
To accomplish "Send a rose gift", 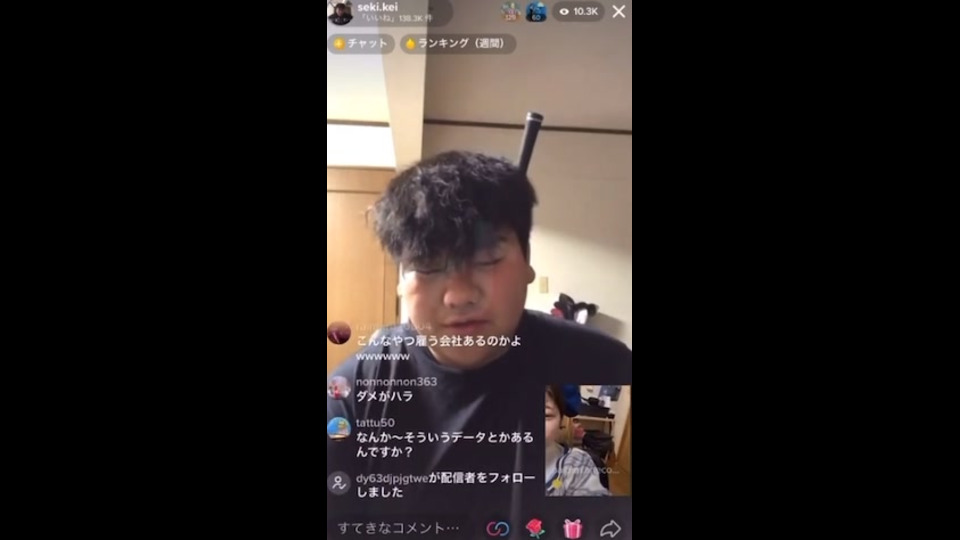I will click(x=536, y=528).
